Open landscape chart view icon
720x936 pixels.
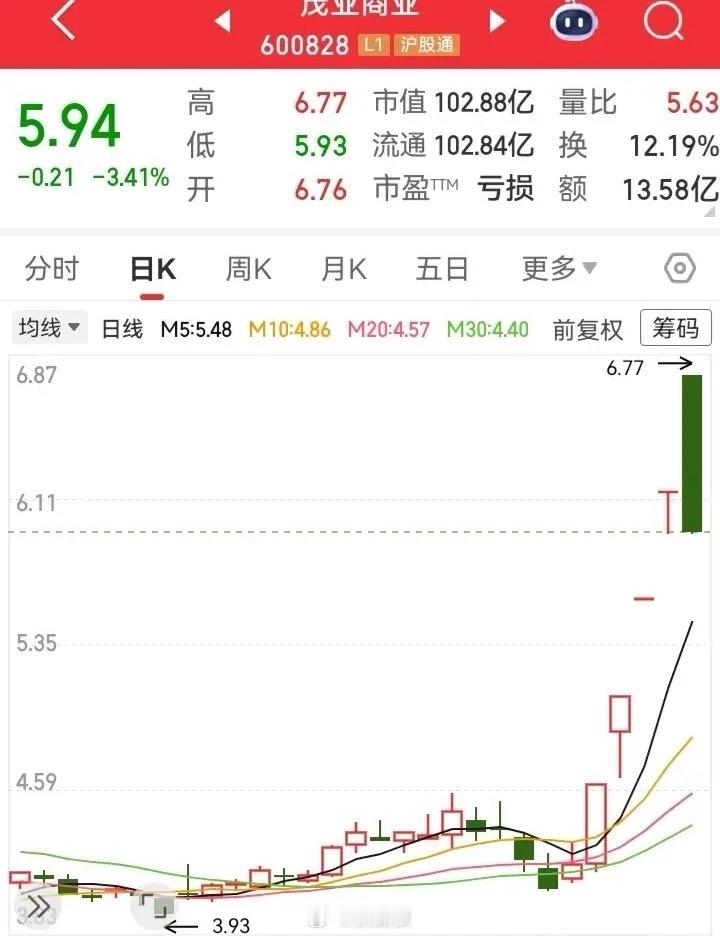coord(157,906)
